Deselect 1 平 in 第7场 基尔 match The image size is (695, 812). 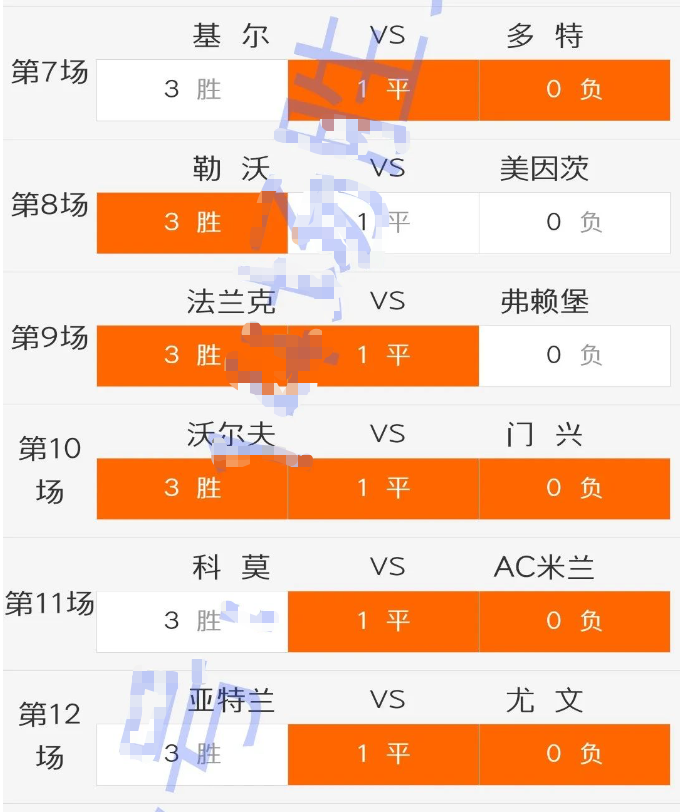pyautogui.click(x=383, y=90)
